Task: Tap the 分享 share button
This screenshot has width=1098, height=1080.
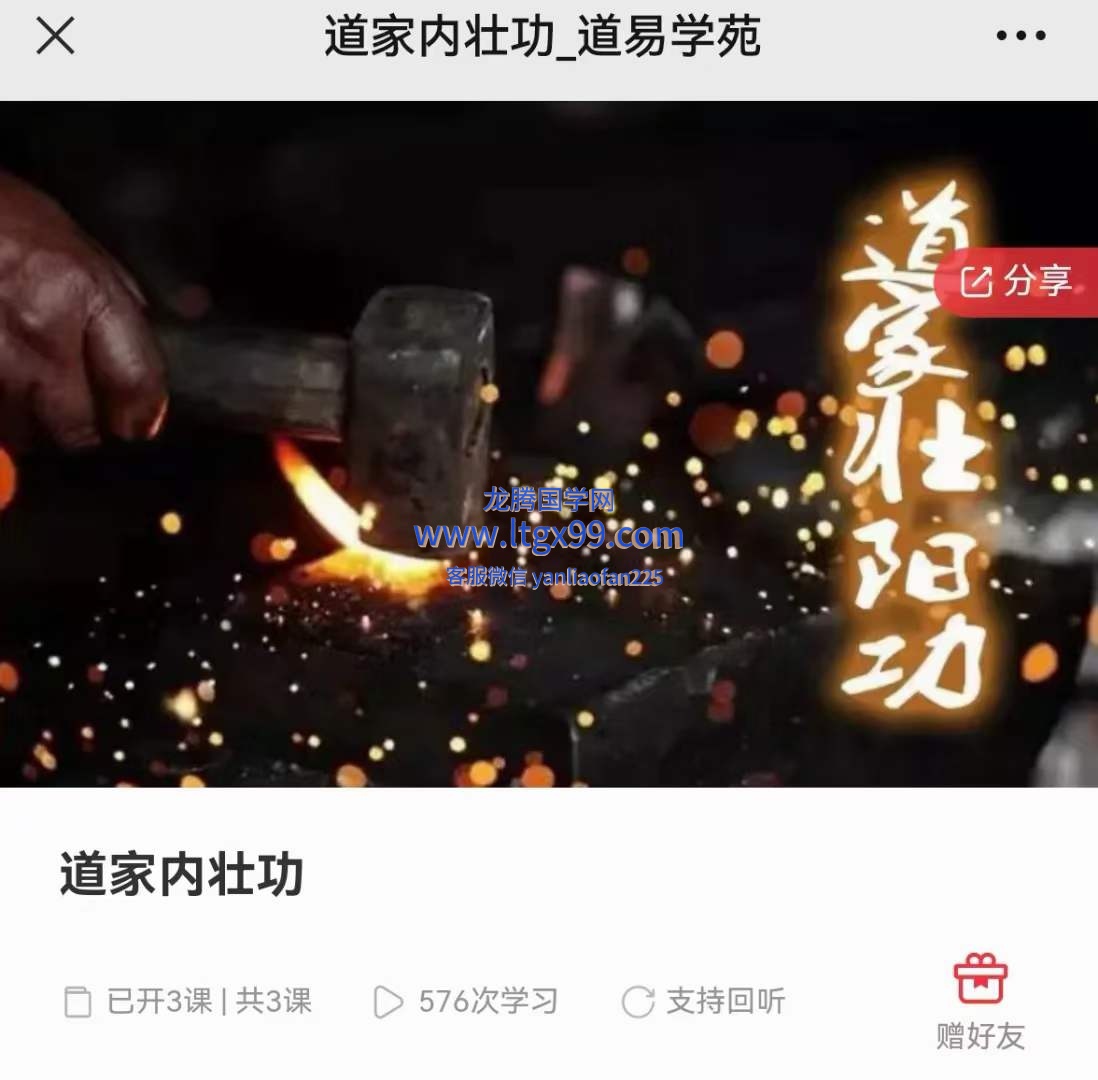Action: coord(1017,282)
